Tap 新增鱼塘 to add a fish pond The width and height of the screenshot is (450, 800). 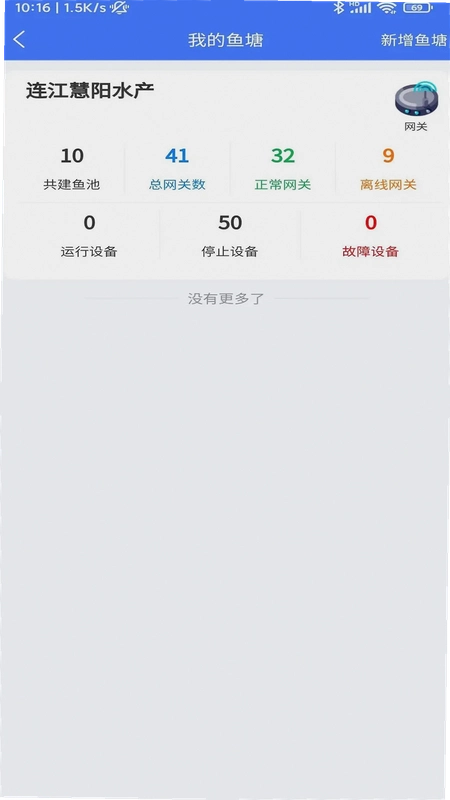point(413,40)
